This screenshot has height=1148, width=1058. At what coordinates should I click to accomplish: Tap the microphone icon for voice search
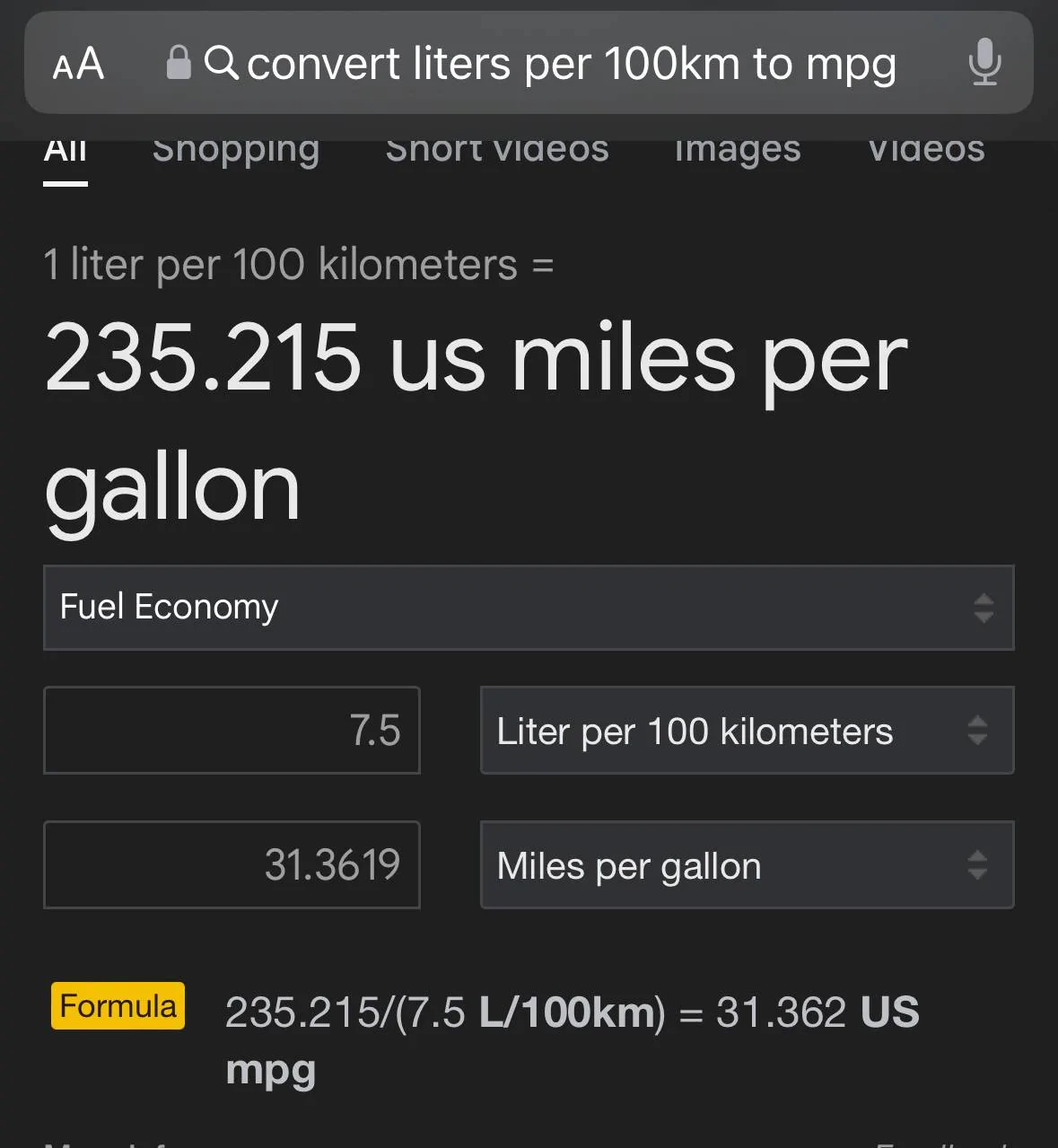tap(985, 63)
